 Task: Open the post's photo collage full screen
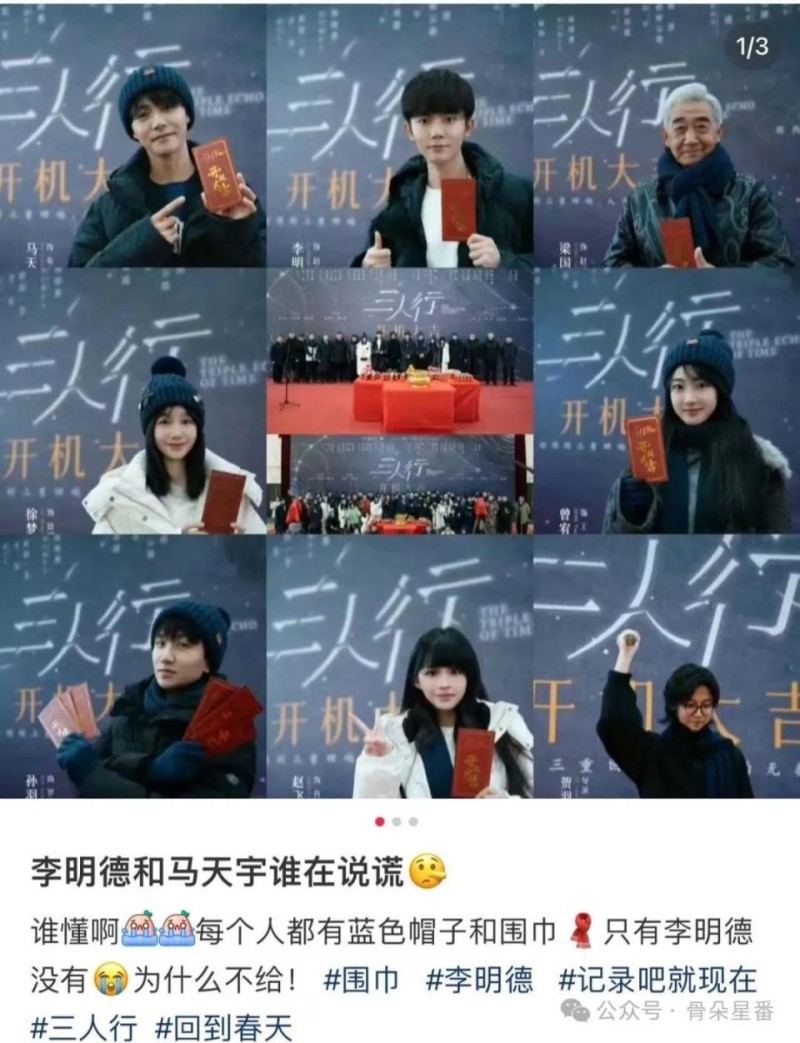click(400, 400)
